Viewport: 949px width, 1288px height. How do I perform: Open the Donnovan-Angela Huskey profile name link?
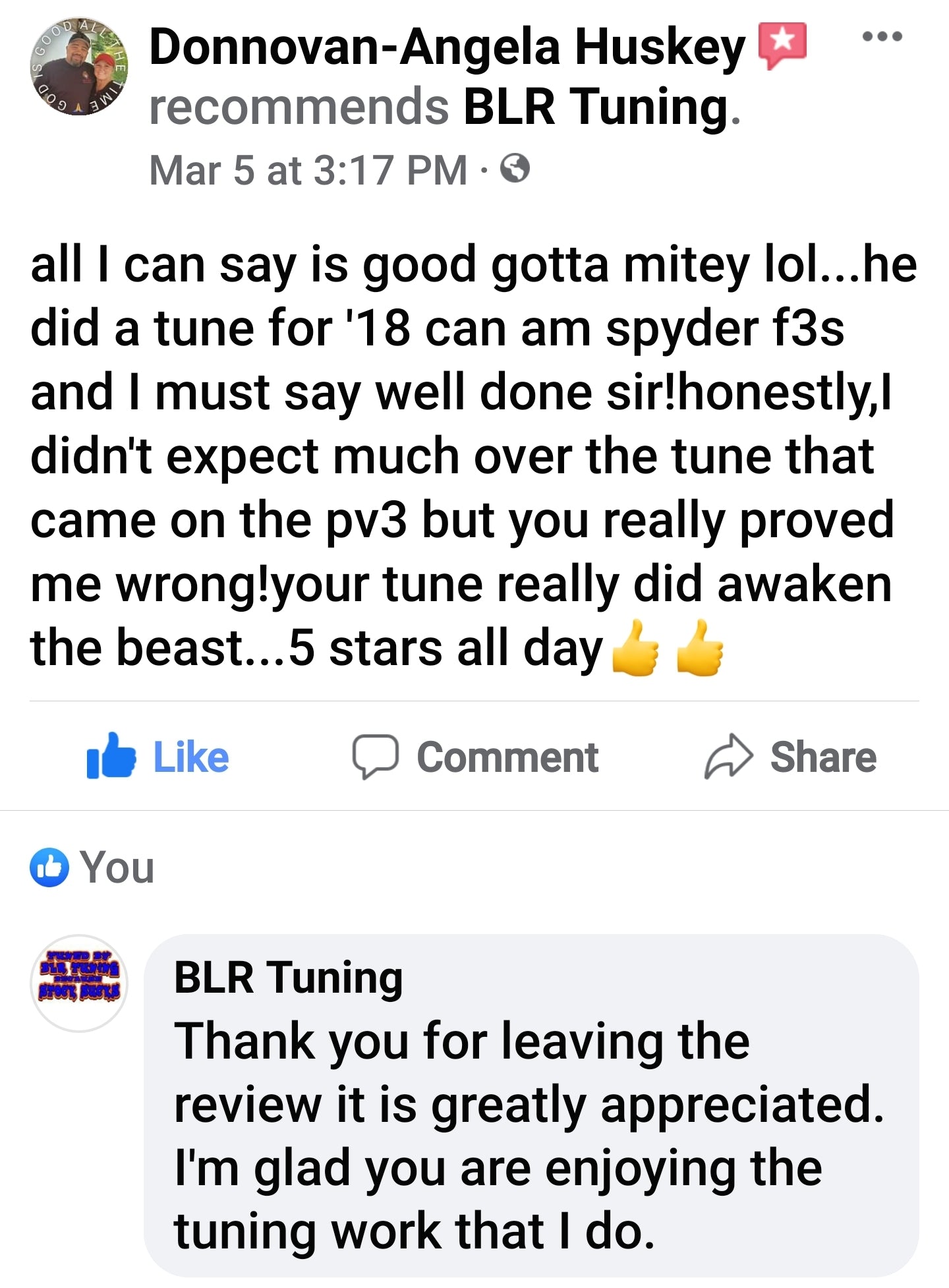click(447, 47)
